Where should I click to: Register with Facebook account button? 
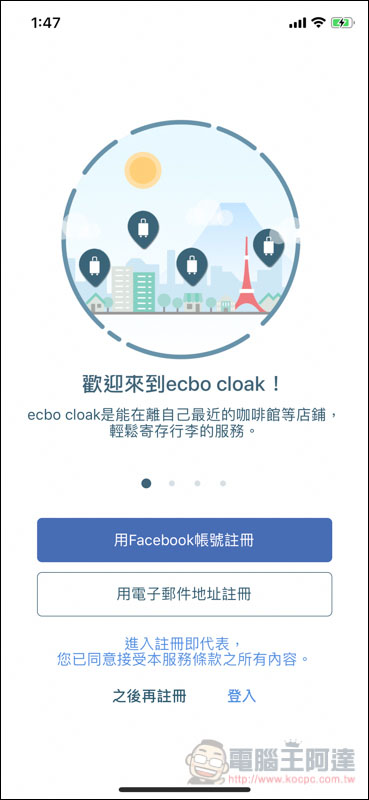(x=184, y=540)
